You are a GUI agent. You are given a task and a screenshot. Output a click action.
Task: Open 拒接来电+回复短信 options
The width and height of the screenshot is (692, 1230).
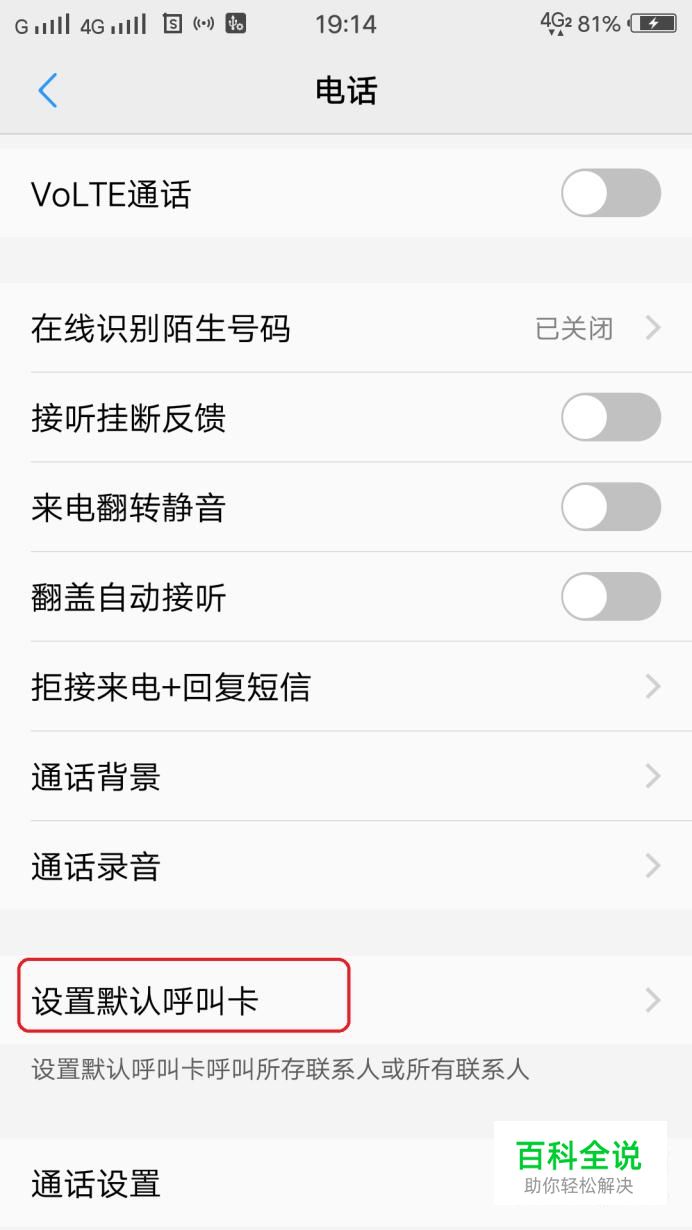click(346, 687)
